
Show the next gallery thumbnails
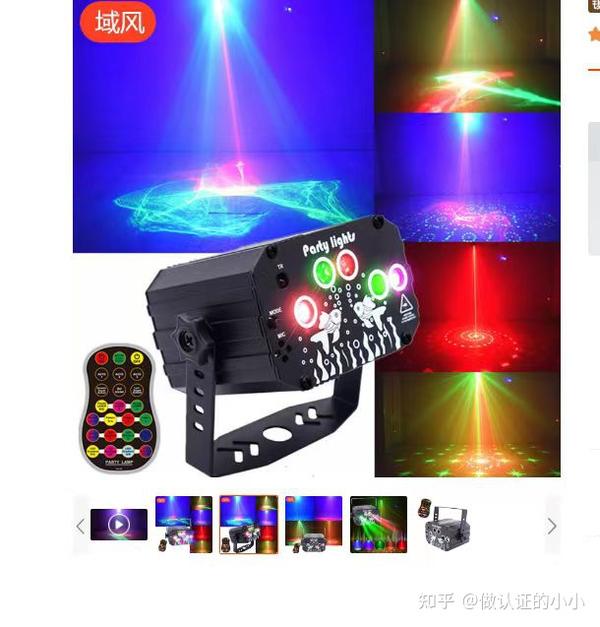point(551,526)
